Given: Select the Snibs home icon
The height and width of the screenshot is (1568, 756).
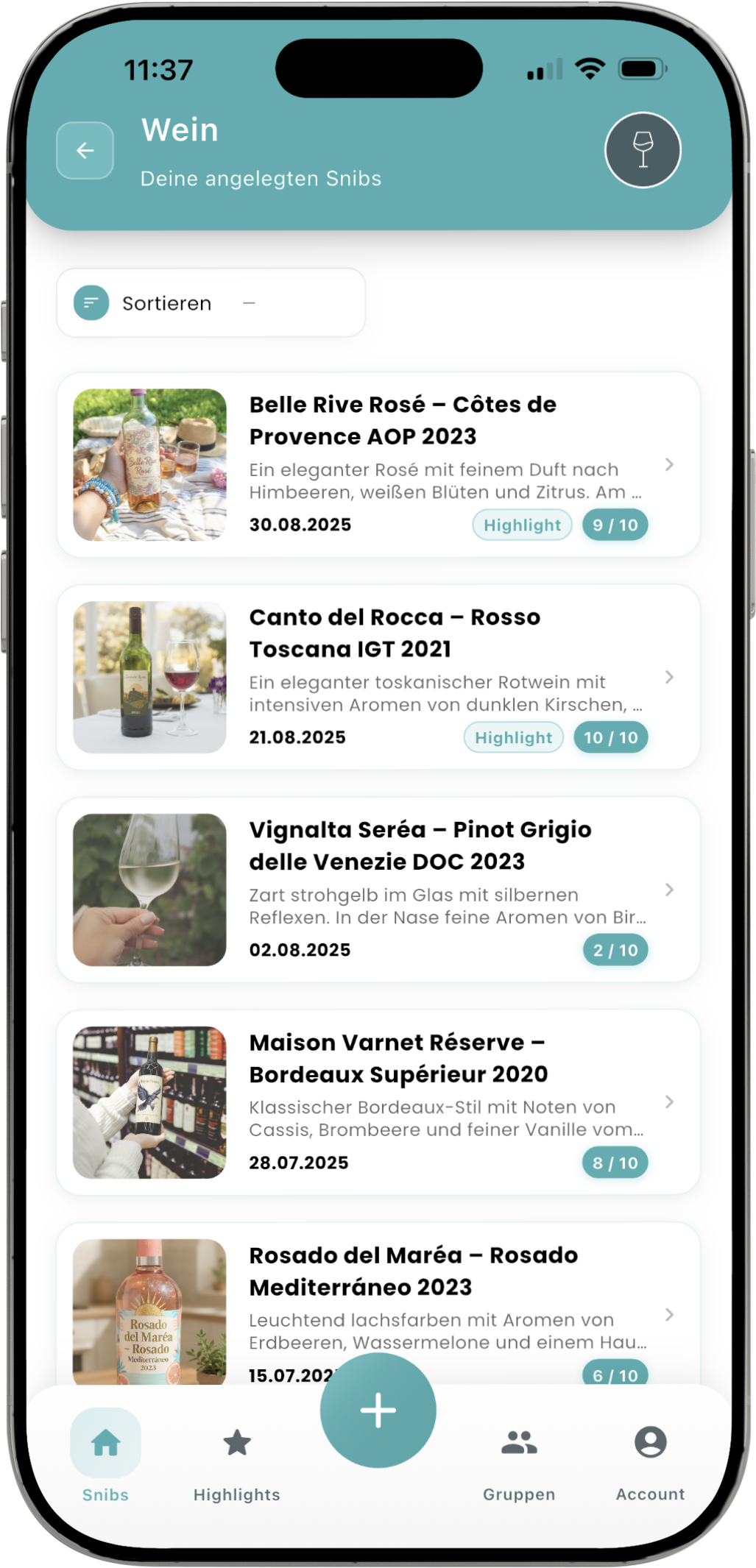Looking at the screenshot, I should click(x=104, y=1442).
